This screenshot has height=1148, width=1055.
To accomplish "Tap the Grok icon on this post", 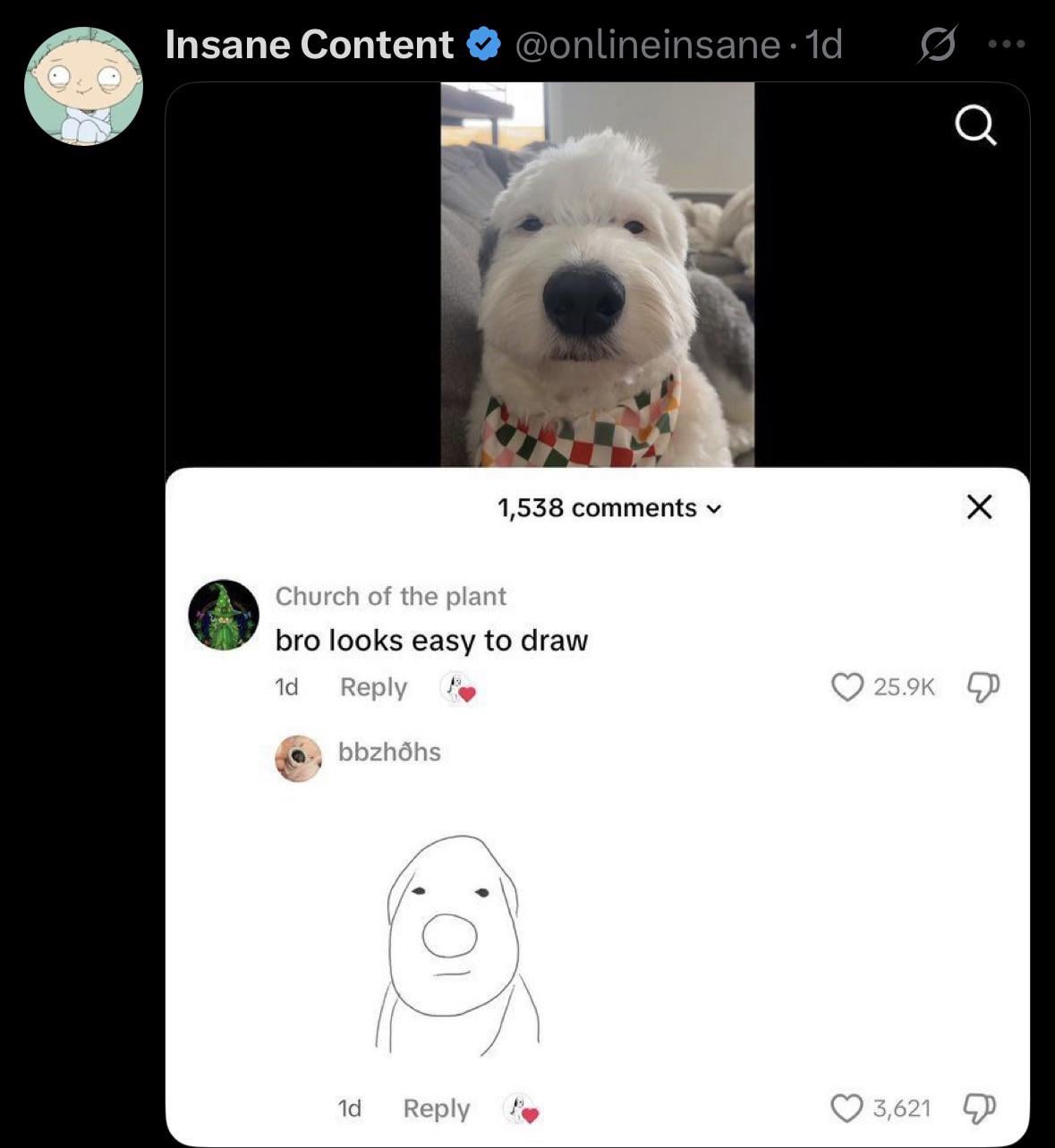I will point(936,45).
